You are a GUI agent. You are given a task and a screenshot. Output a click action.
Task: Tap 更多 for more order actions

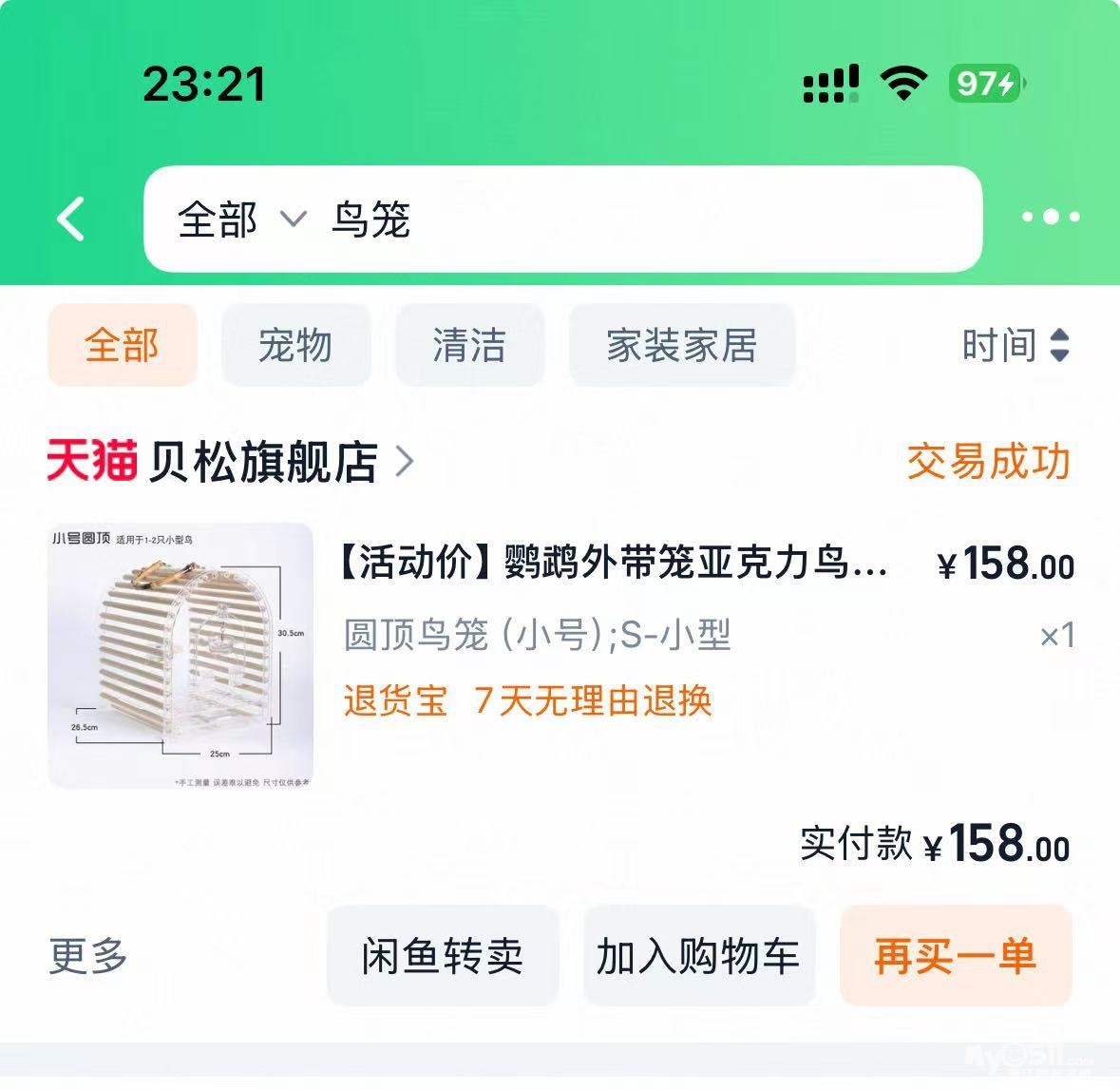[87, 955]
